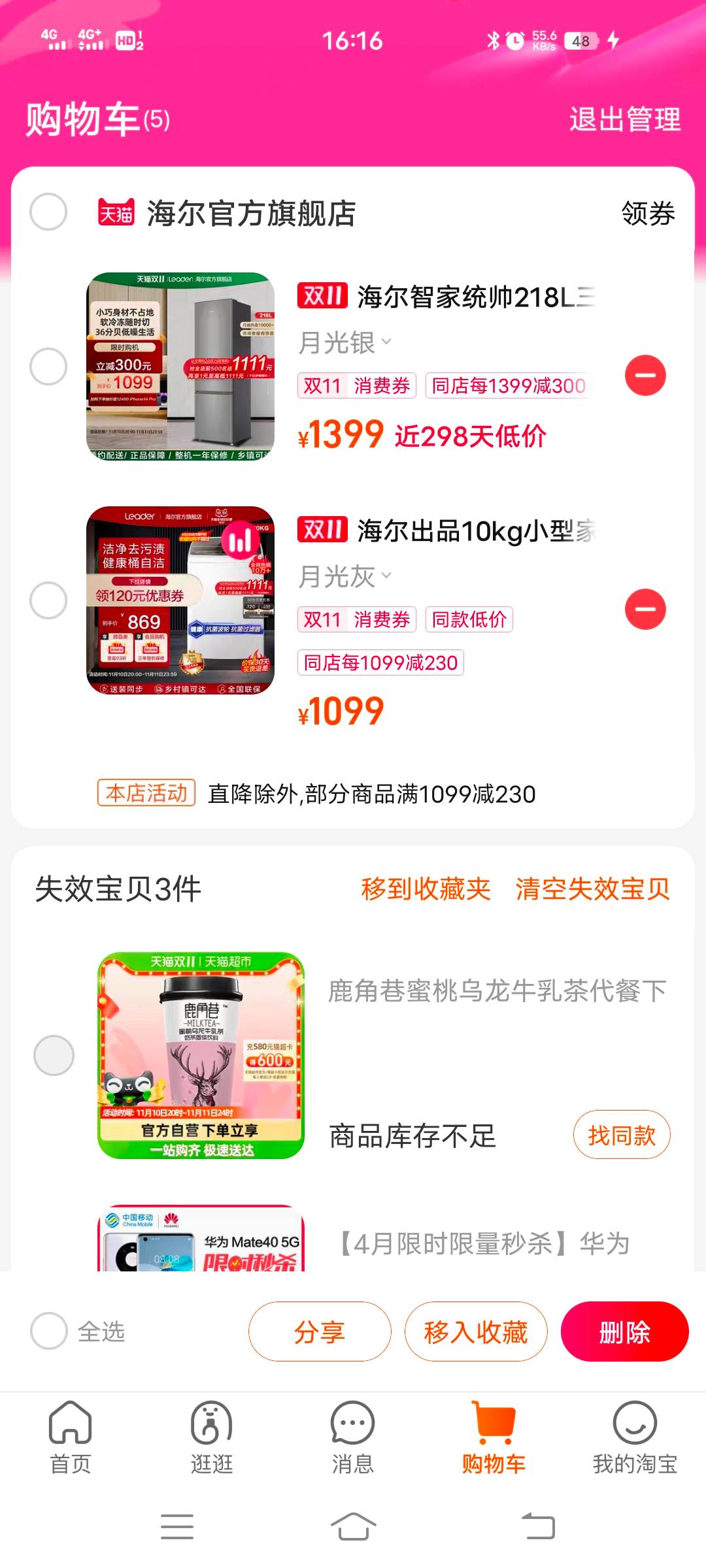The height and width of the screenshot is (1568, 706).
Task: Remove the 海尔智家统帅218L fridge with the minus icon
Action: click(x=645, y=376)
